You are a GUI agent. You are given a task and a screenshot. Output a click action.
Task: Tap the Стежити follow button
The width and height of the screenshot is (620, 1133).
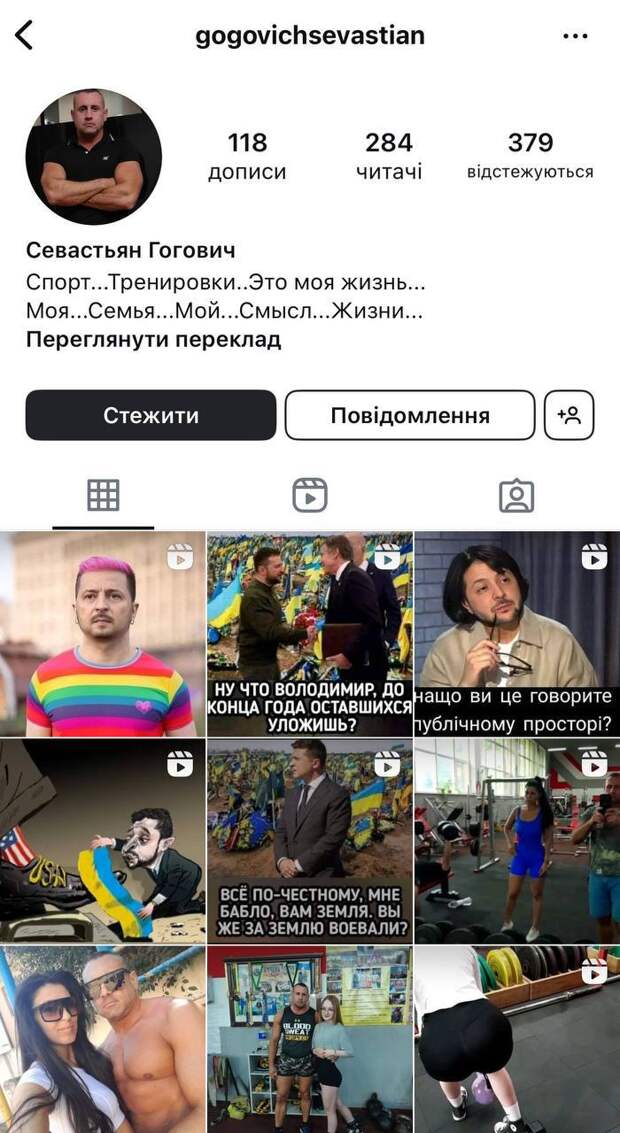[151, 415]
